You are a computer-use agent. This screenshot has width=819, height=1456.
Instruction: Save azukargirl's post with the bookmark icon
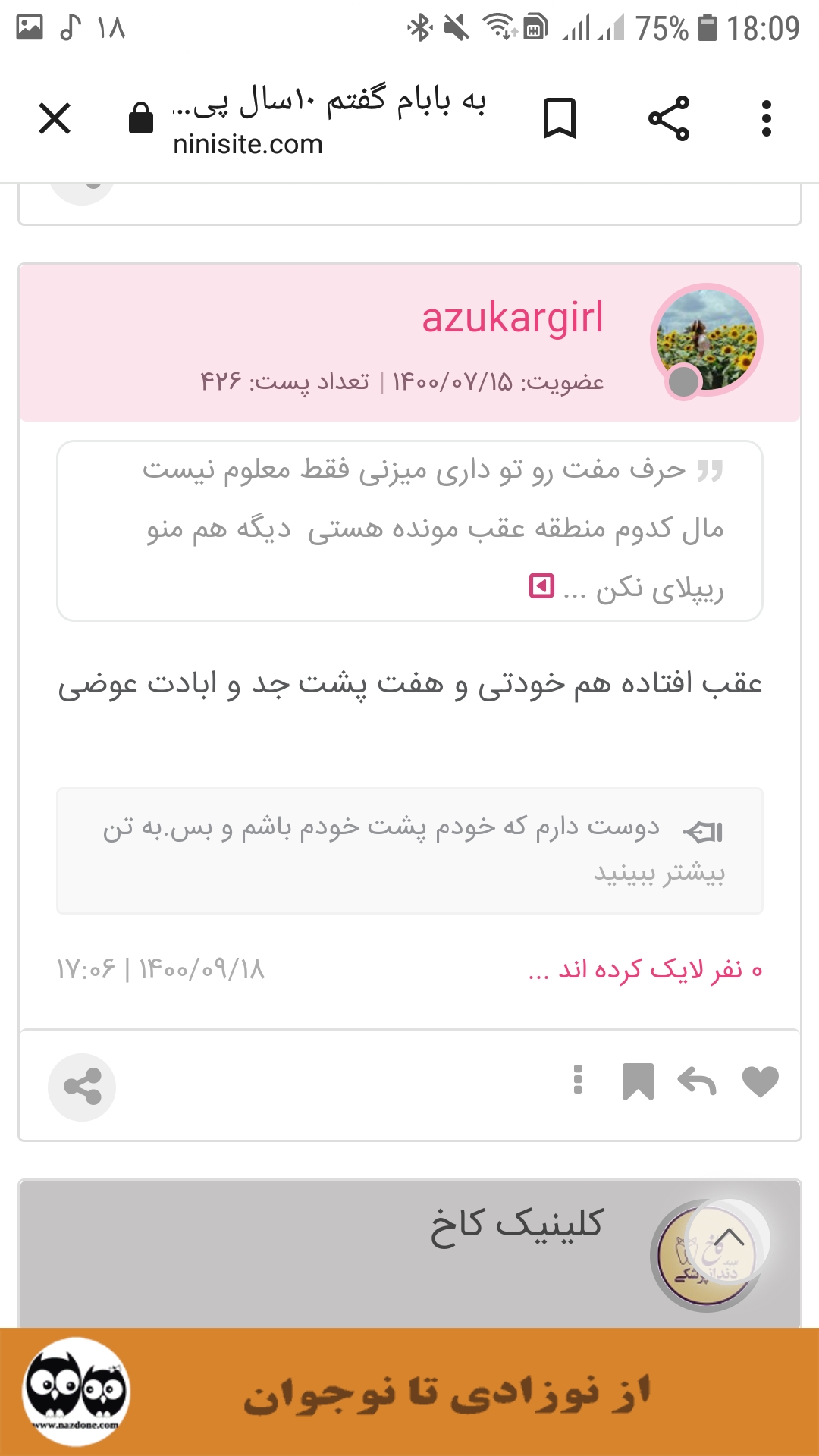(638, 1081)
